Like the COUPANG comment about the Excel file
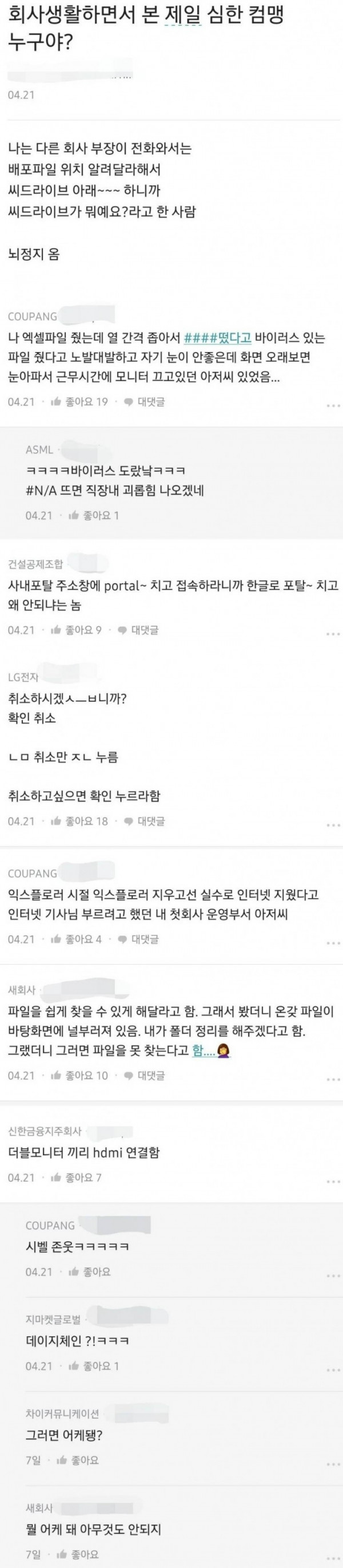The width and height of the screenshot is (343, 1568). (x=79, y=402)
